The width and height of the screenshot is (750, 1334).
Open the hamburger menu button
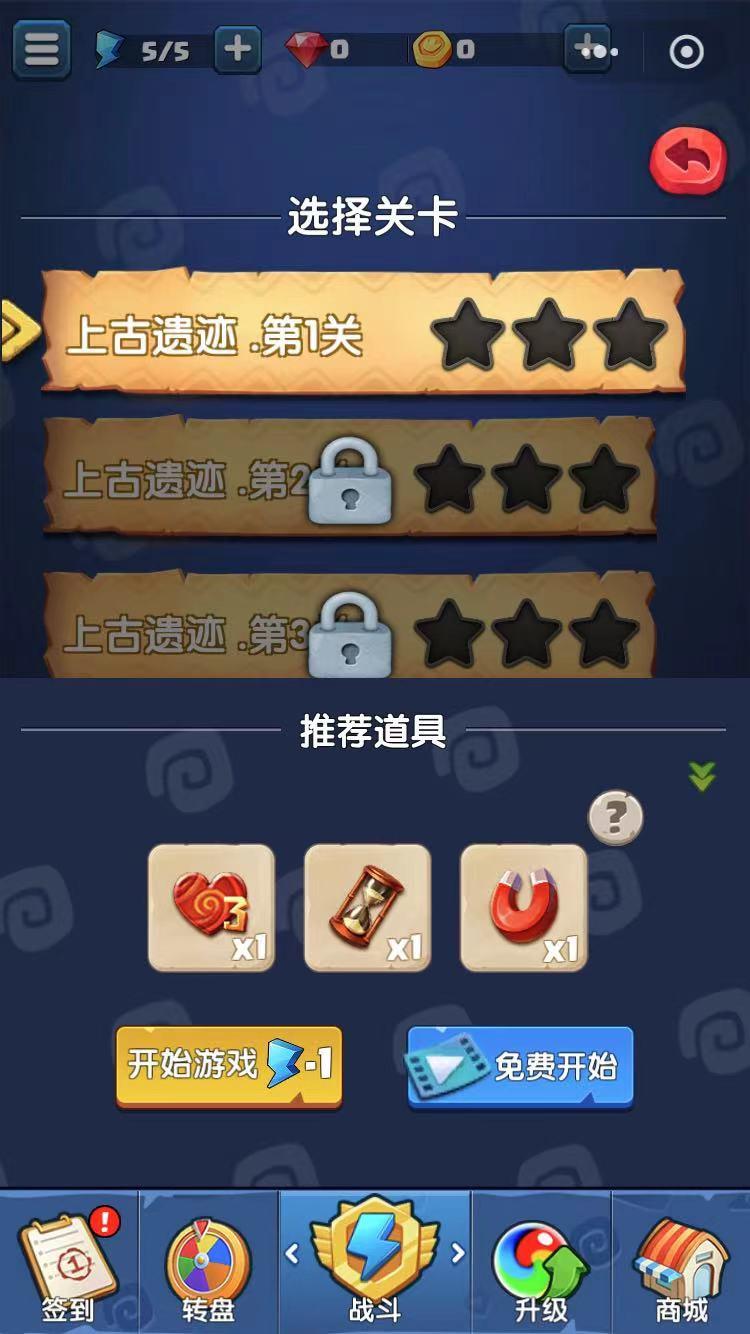tap(41, 49)
